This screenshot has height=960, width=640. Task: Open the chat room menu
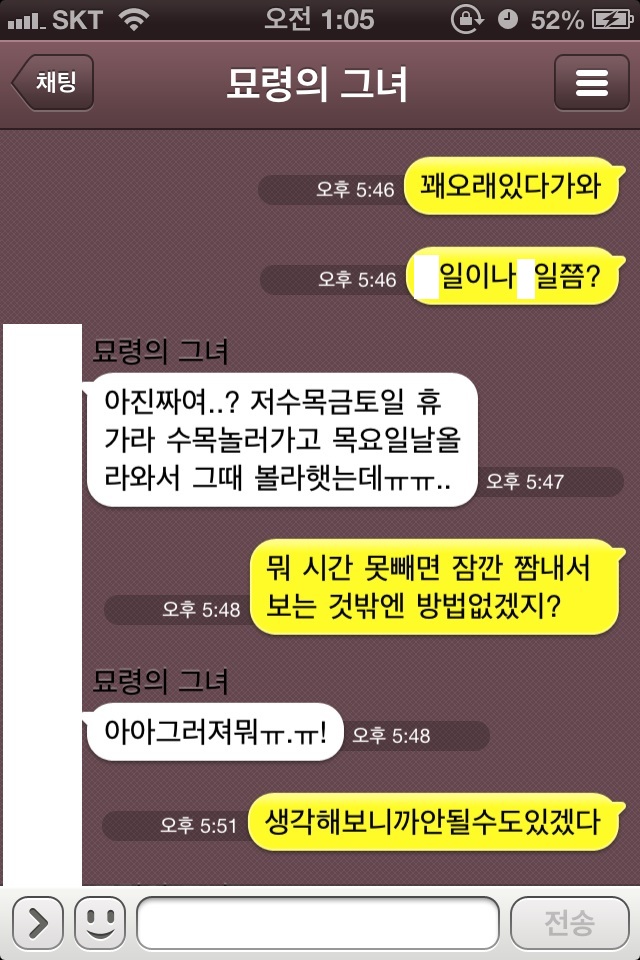(591, 83)
